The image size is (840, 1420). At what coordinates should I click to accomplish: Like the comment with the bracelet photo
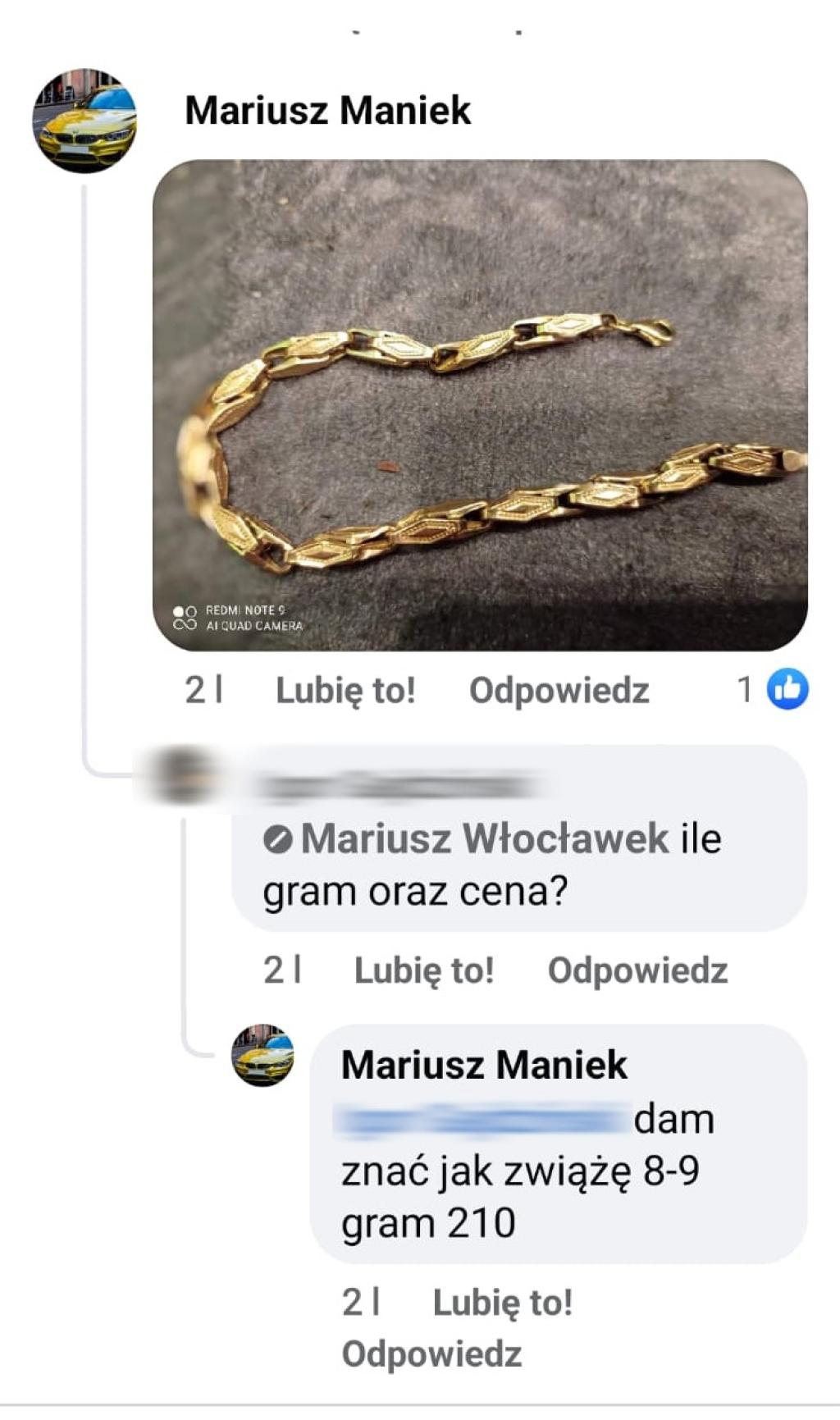coord(345,690)
